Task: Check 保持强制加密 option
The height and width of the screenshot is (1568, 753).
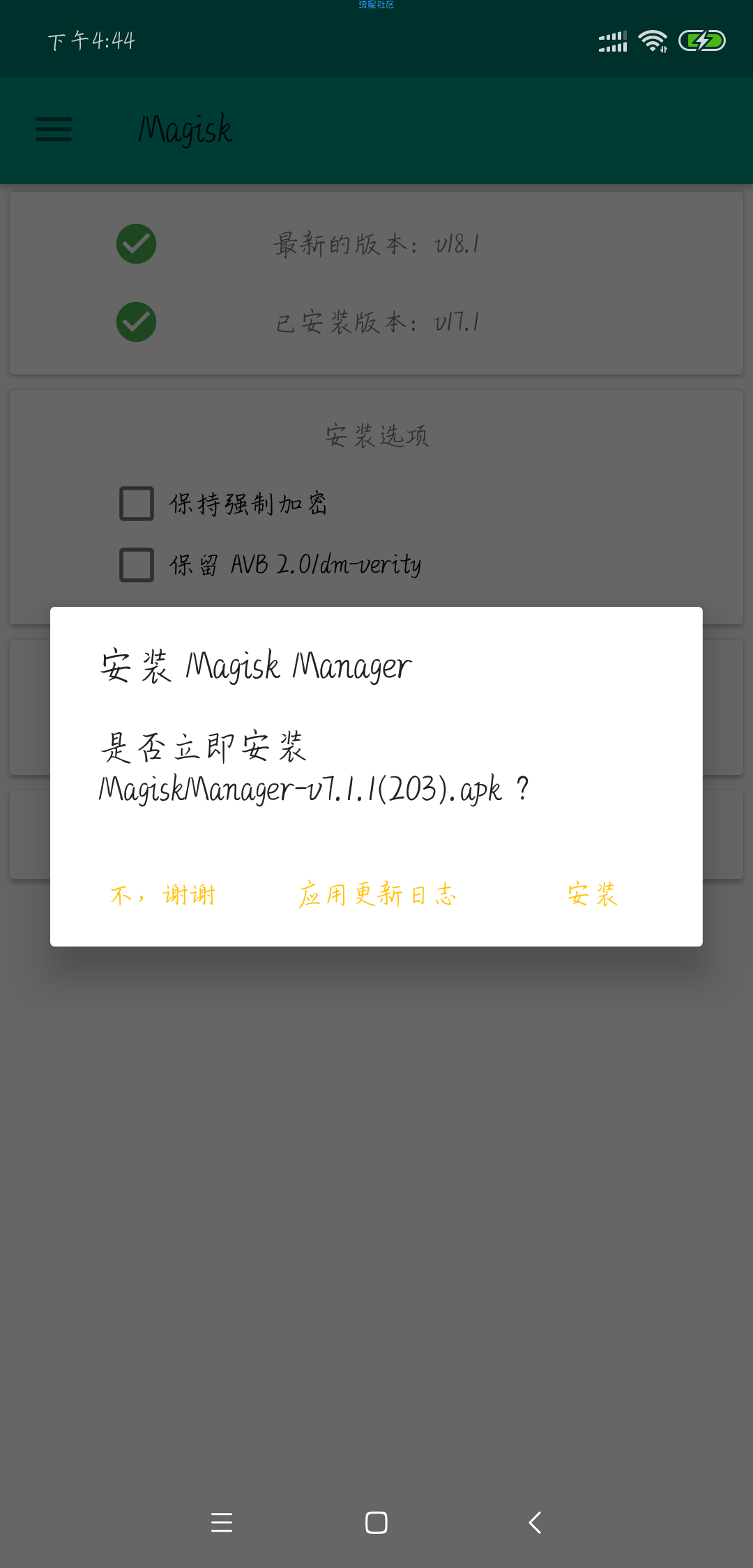Action: [137, 504]
